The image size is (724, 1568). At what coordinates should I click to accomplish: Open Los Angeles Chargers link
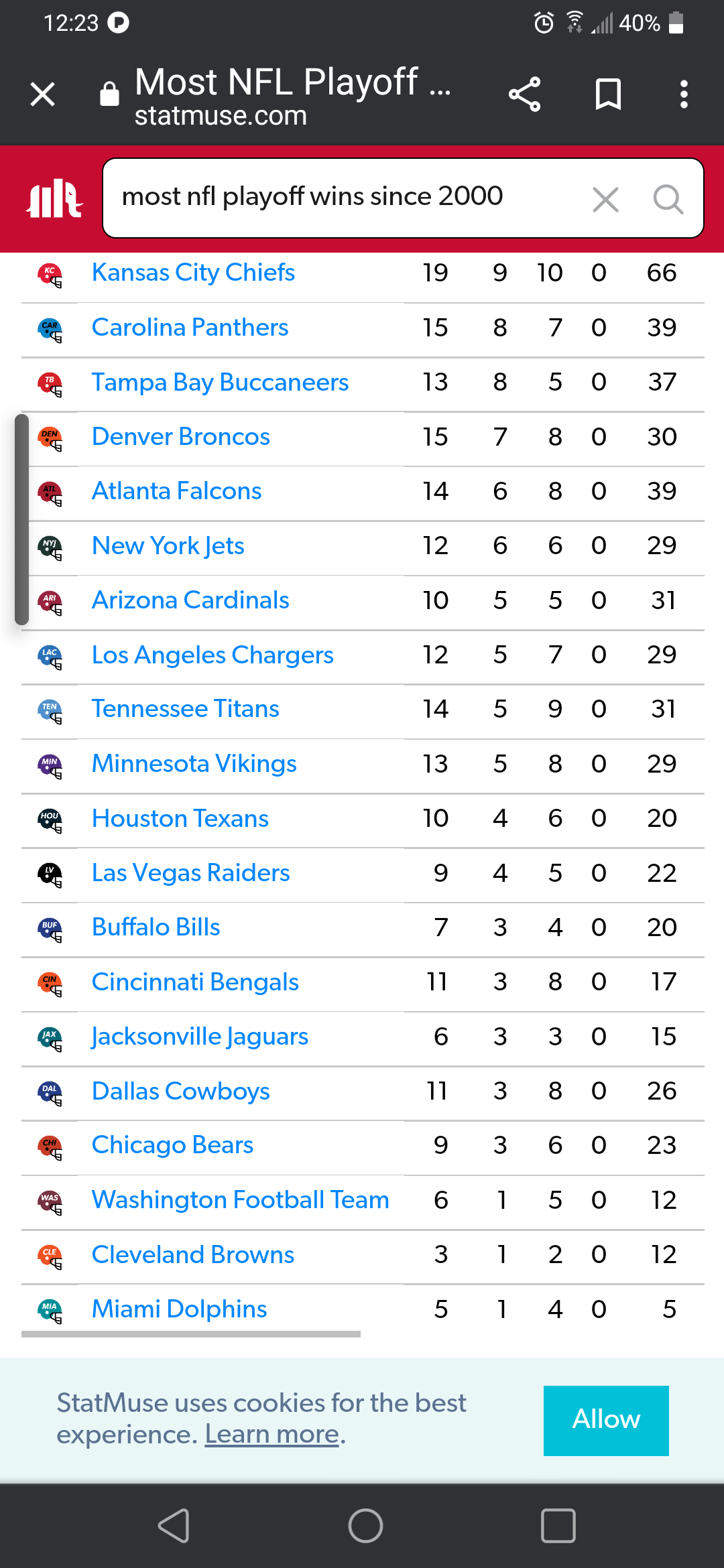(213, 655)
